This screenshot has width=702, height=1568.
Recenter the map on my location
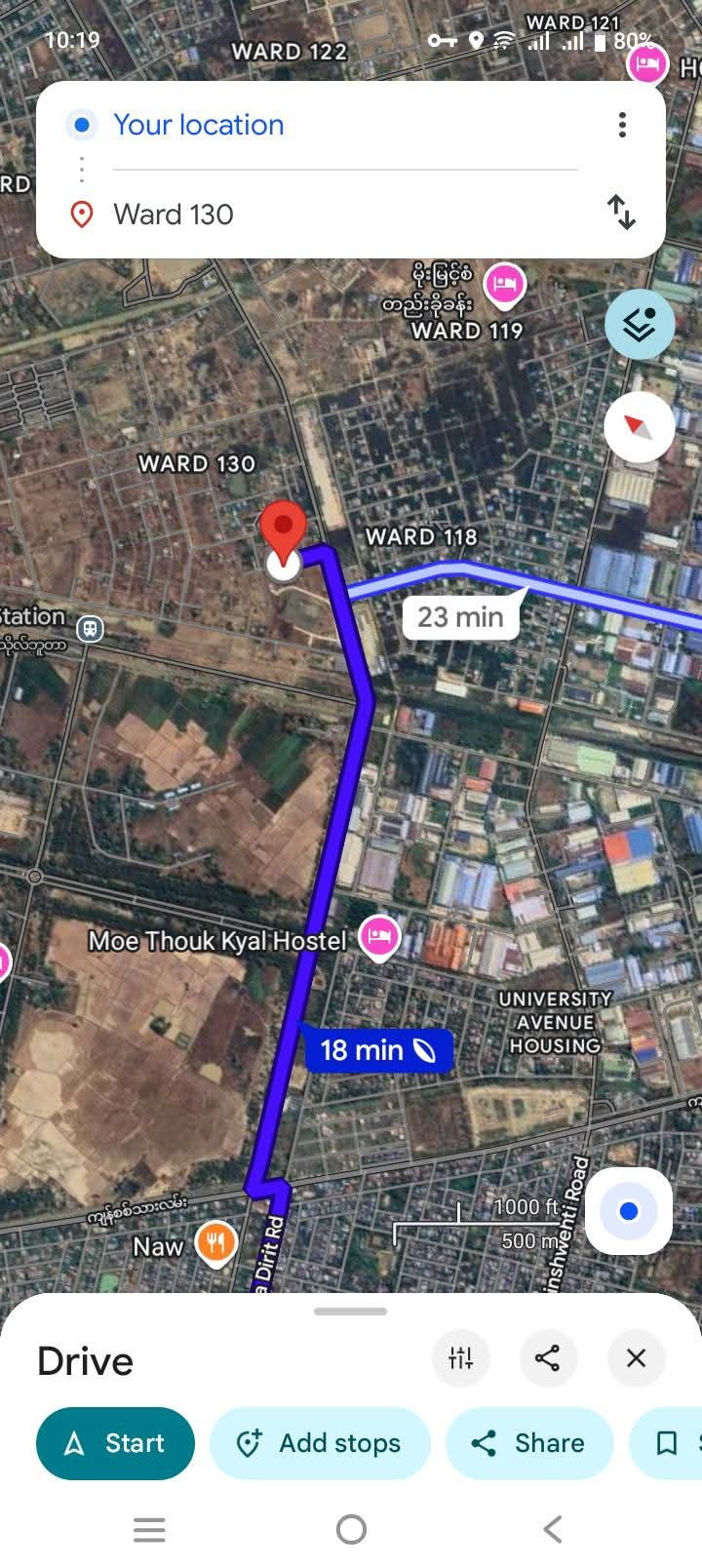(629, 1211)
